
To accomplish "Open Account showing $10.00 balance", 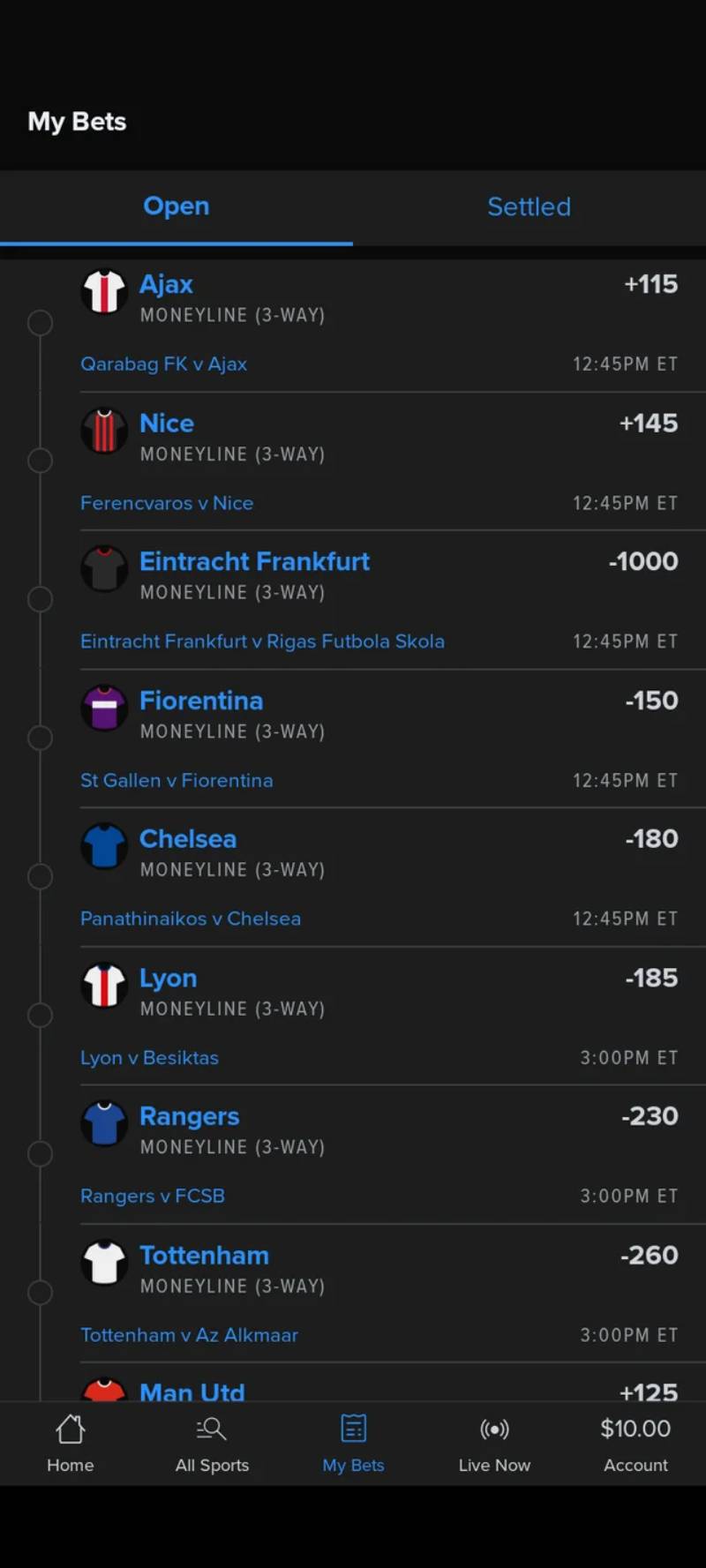I will pyautogui.click(x=635, y=1444).
